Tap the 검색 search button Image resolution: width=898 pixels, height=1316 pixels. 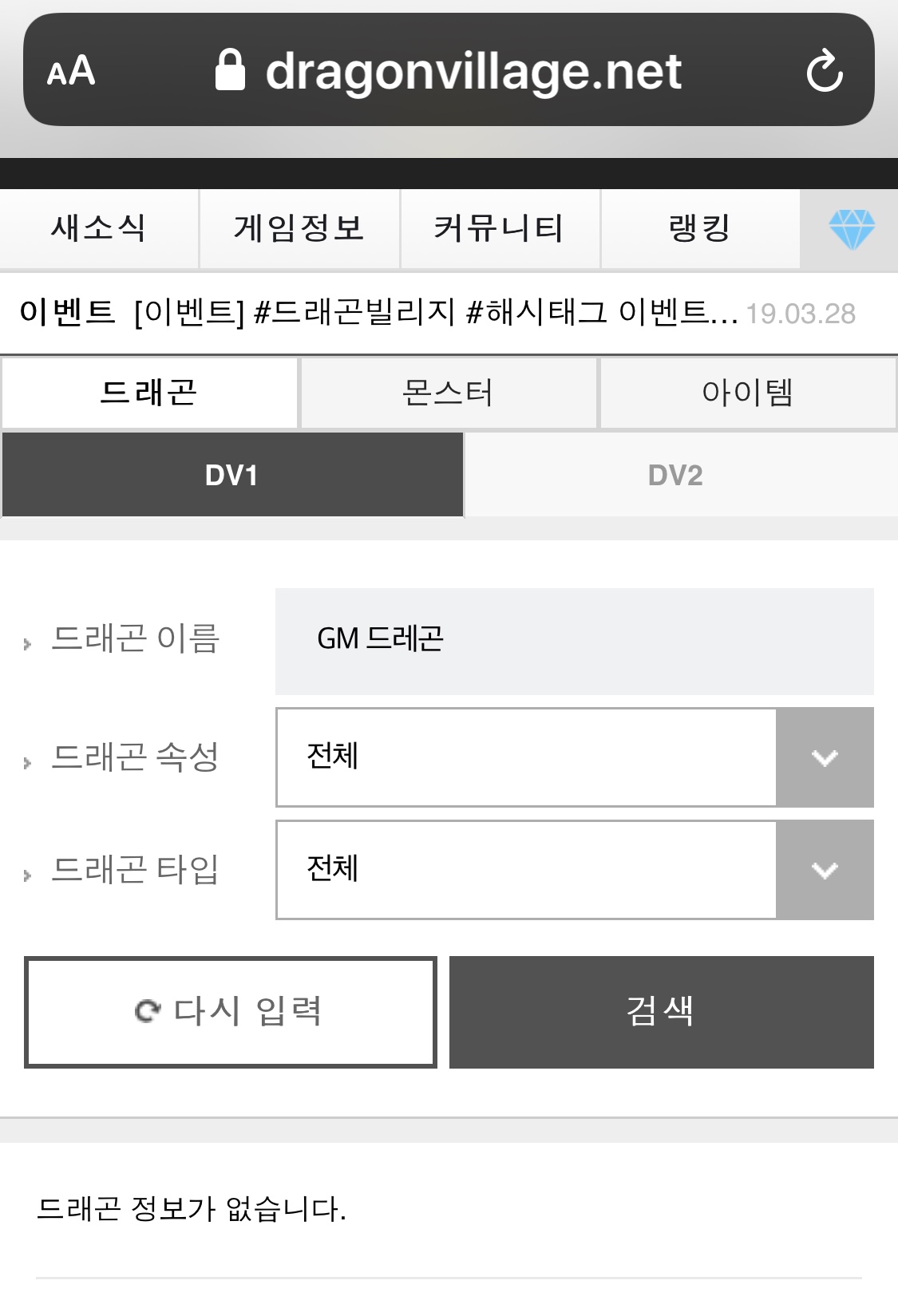point(661,1011)
